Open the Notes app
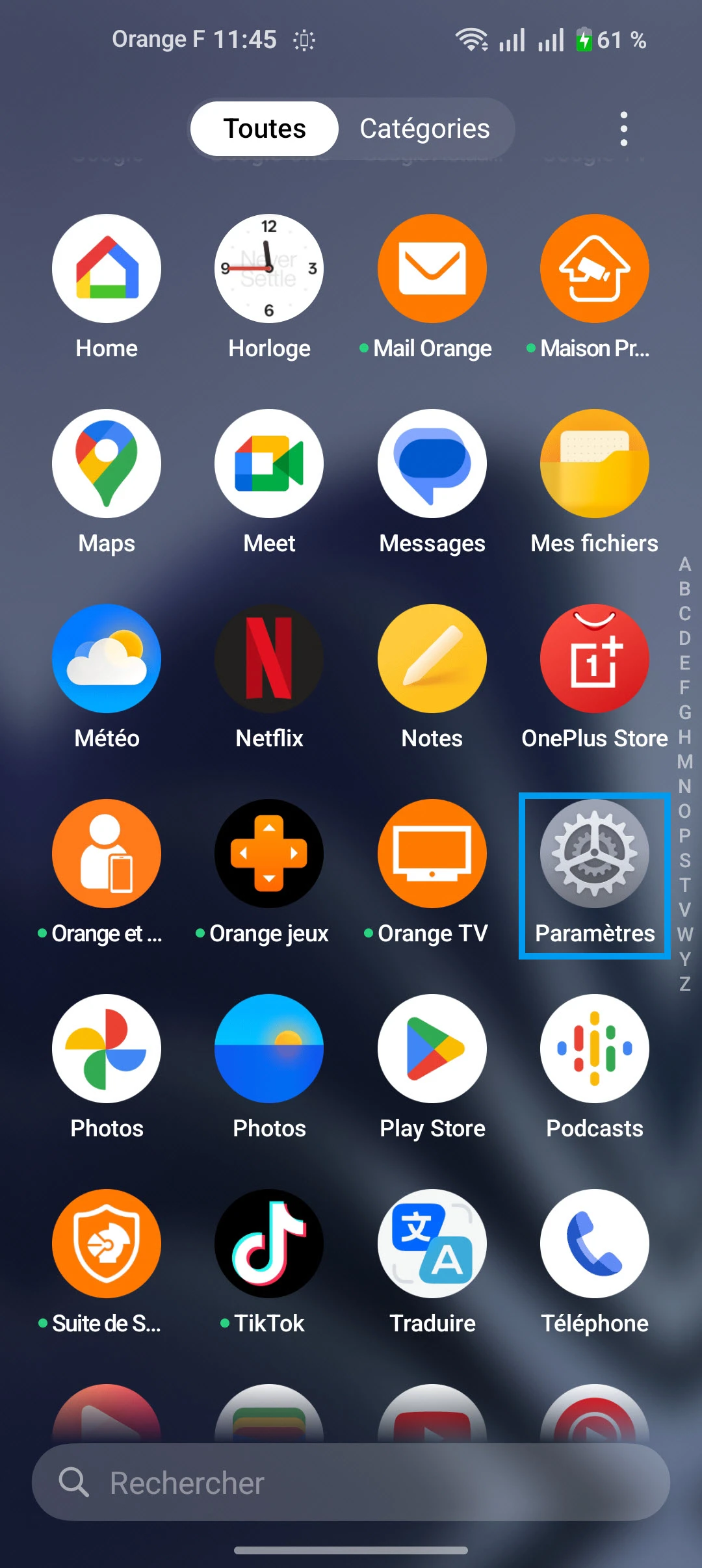The image size is (702, 1568). (432, 659)
